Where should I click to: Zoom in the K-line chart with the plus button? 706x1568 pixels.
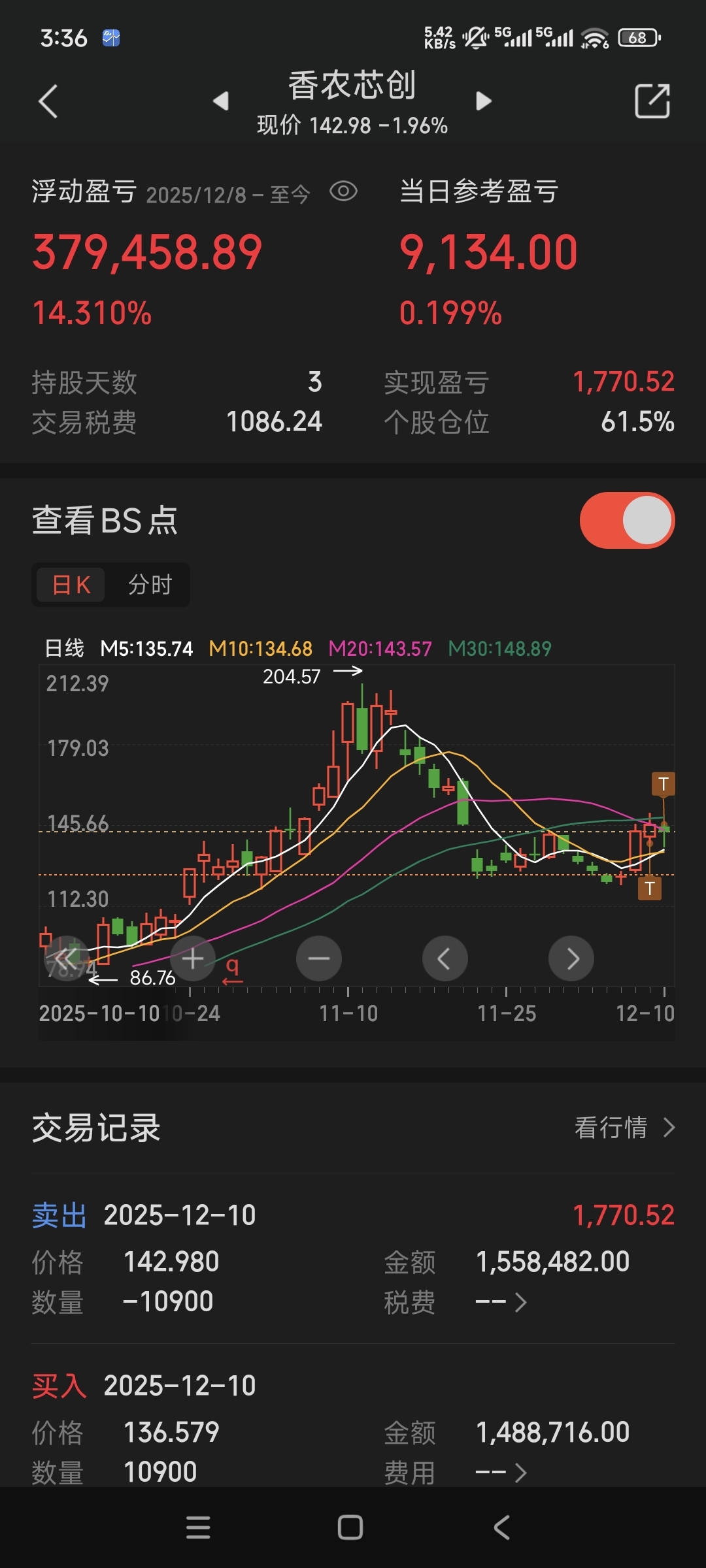(x=193, y=958)
